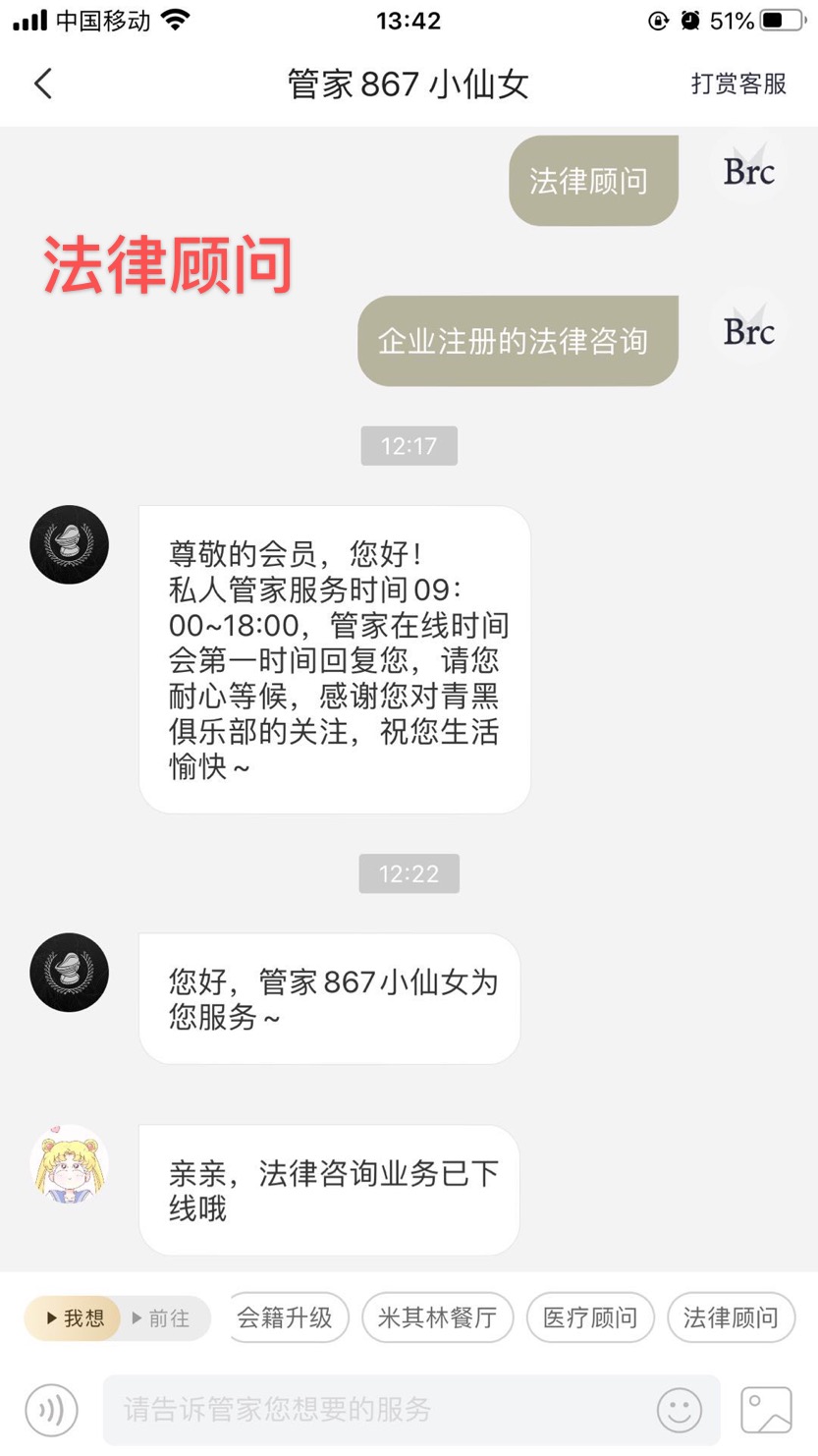Choose the 会籍升级 quick chip

[286, 1317]
